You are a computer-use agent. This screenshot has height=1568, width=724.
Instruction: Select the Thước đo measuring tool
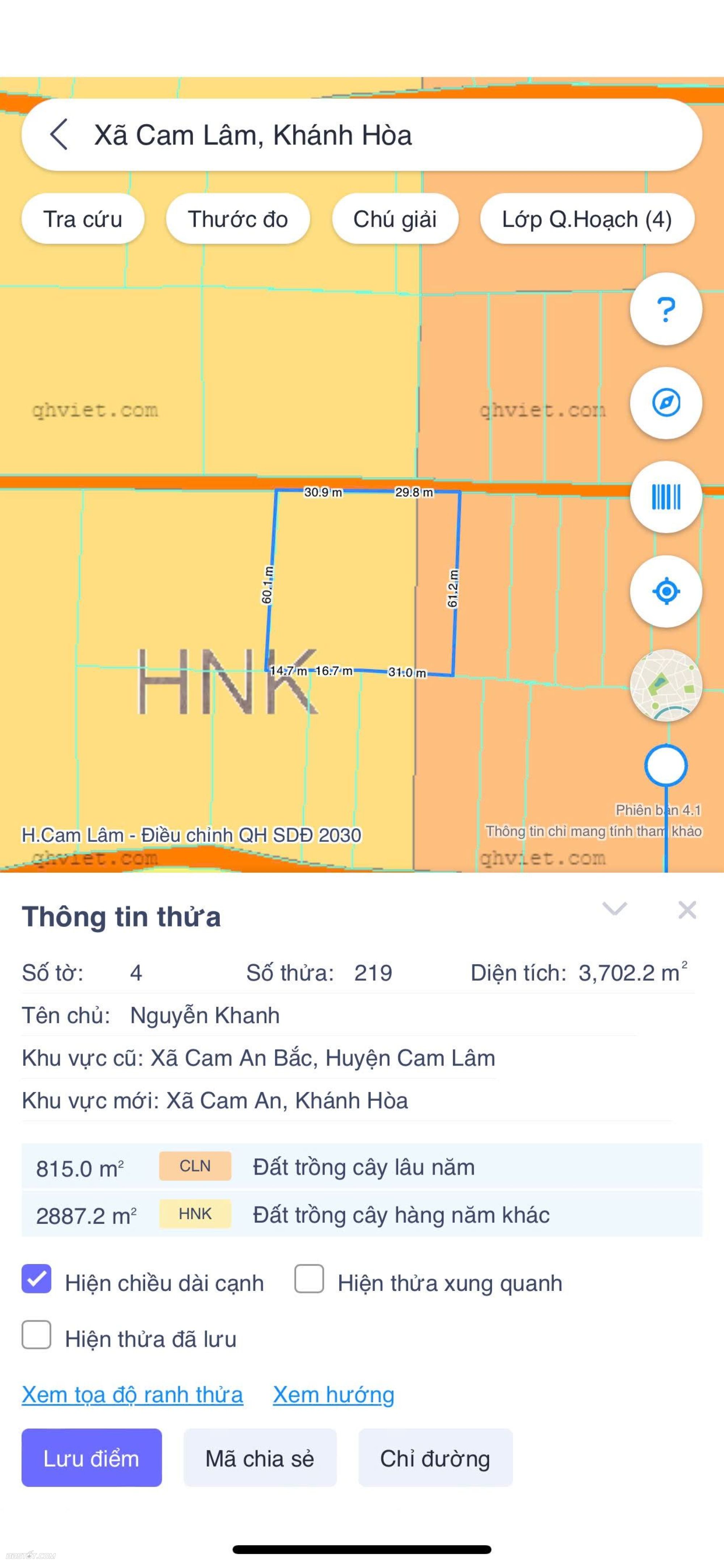pos(238,219)
